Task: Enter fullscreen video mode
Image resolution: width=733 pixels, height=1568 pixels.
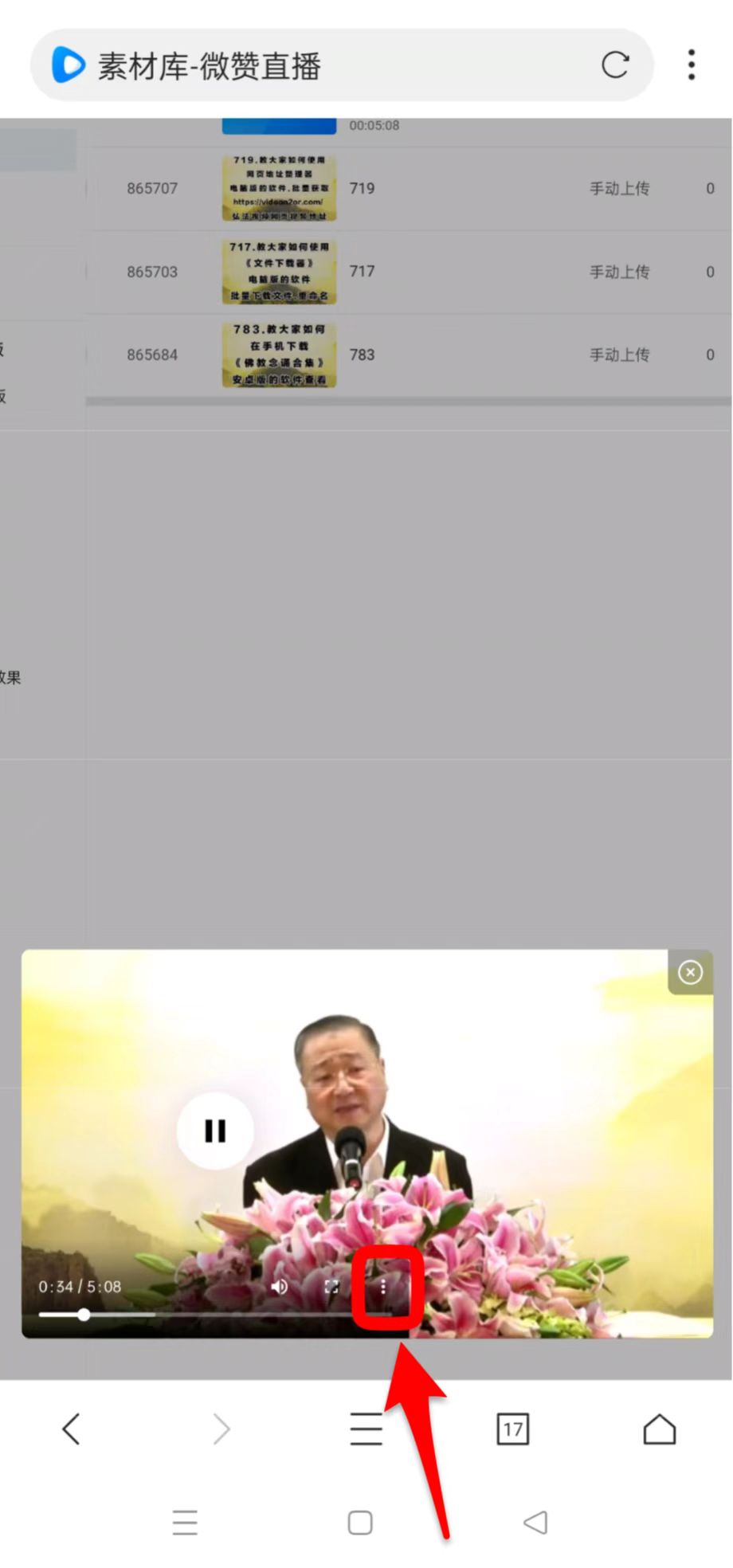Action: click(332, 1287)
